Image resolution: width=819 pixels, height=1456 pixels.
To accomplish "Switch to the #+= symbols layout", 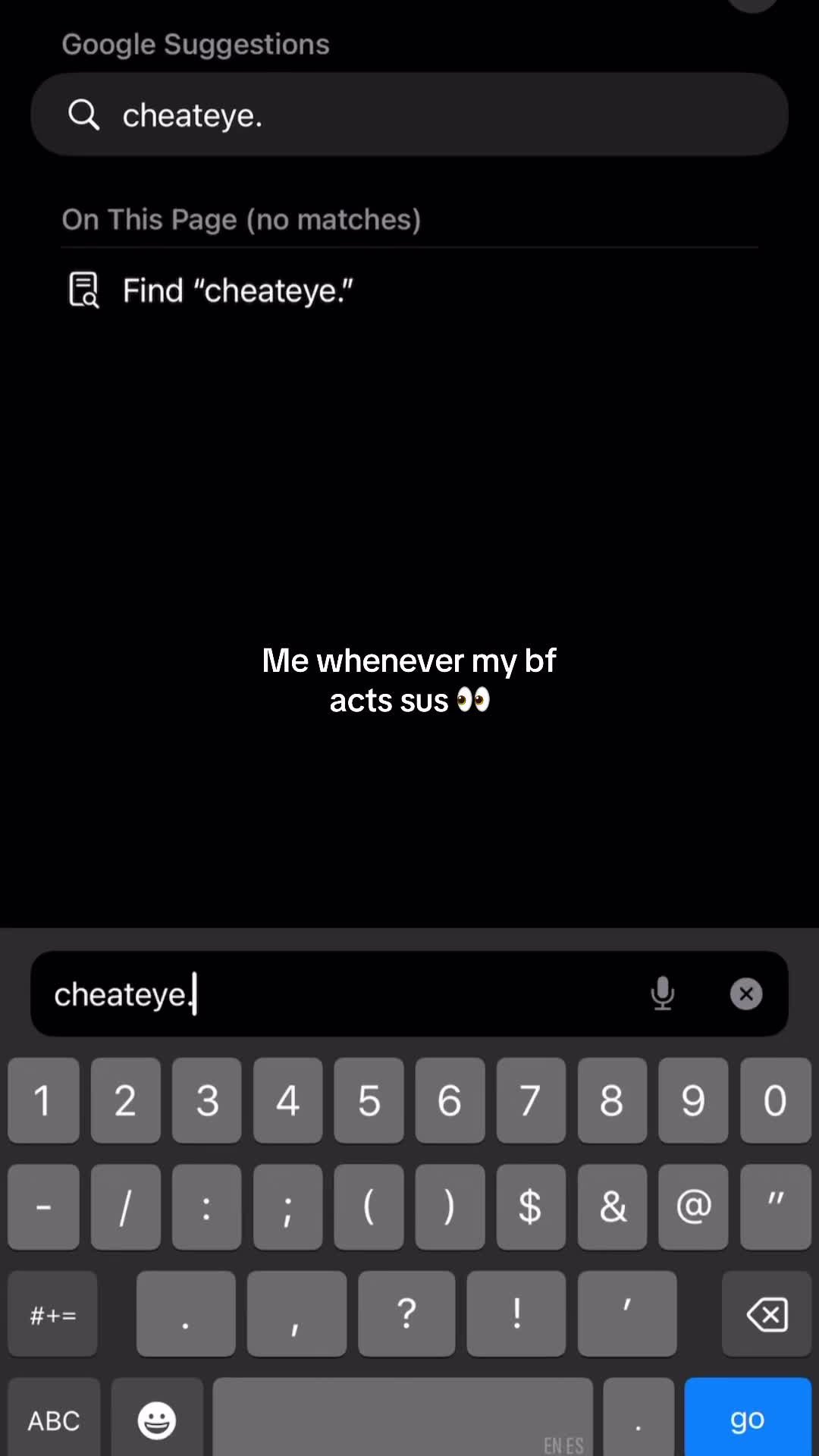I will (x=53, y=1314).
